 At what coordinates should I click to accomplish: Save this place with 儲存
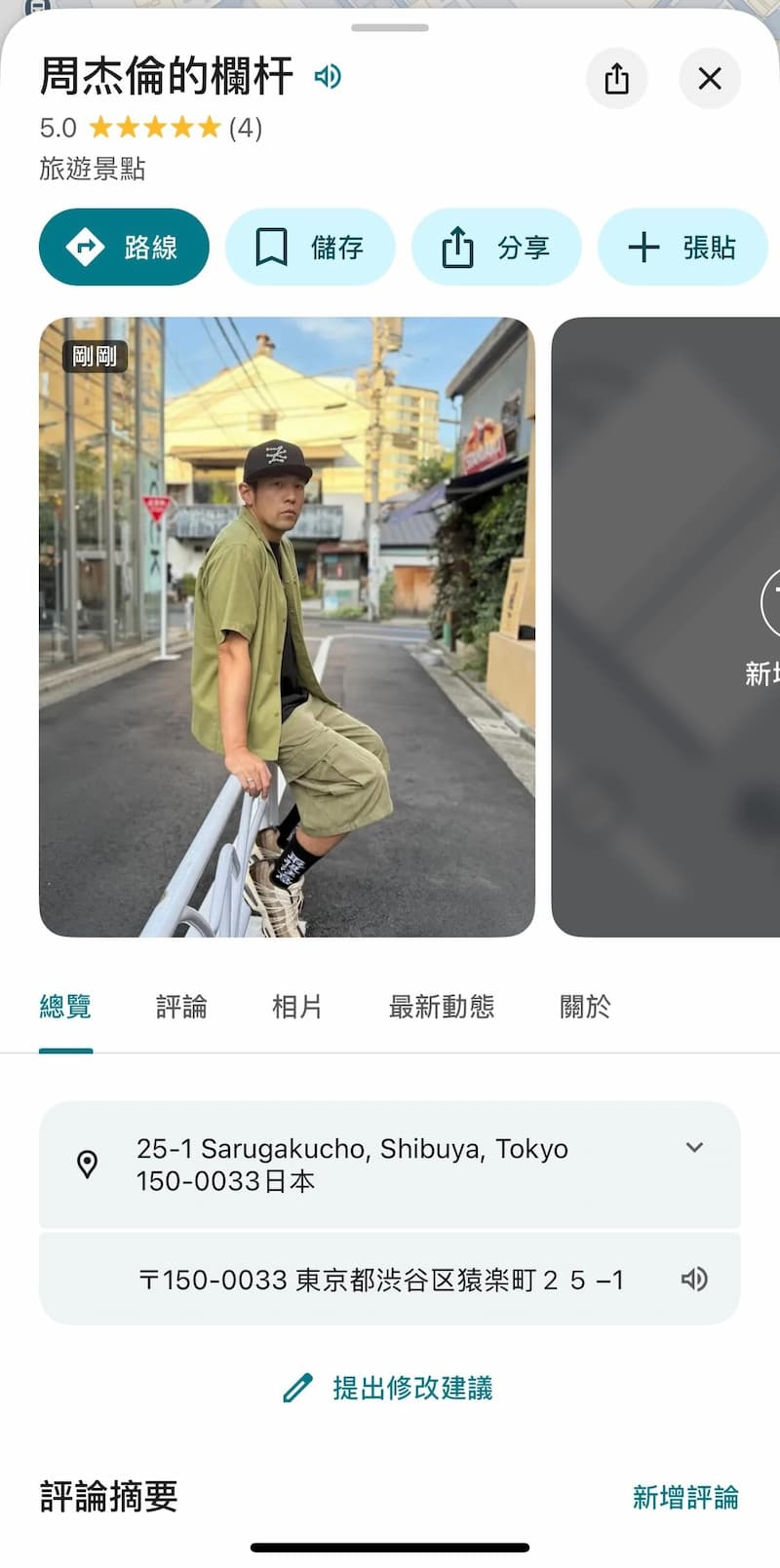point(310,248)
